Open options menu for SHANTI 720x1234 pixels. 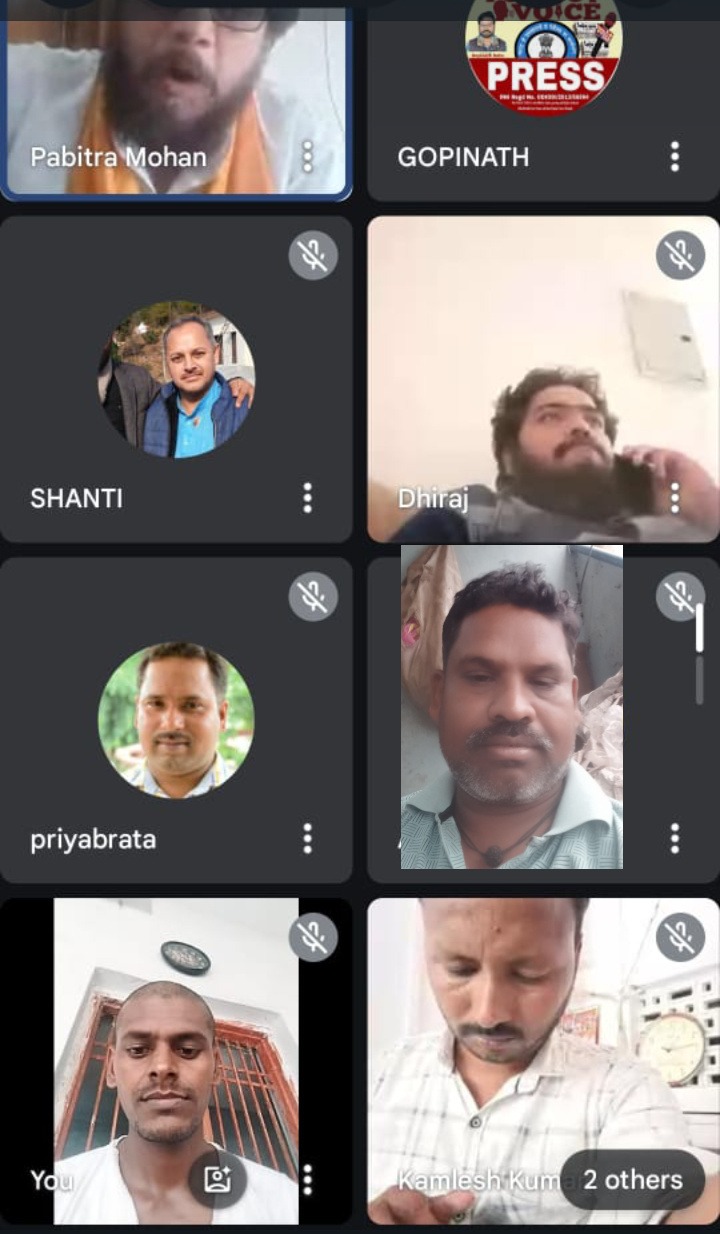tap(308, 497)
